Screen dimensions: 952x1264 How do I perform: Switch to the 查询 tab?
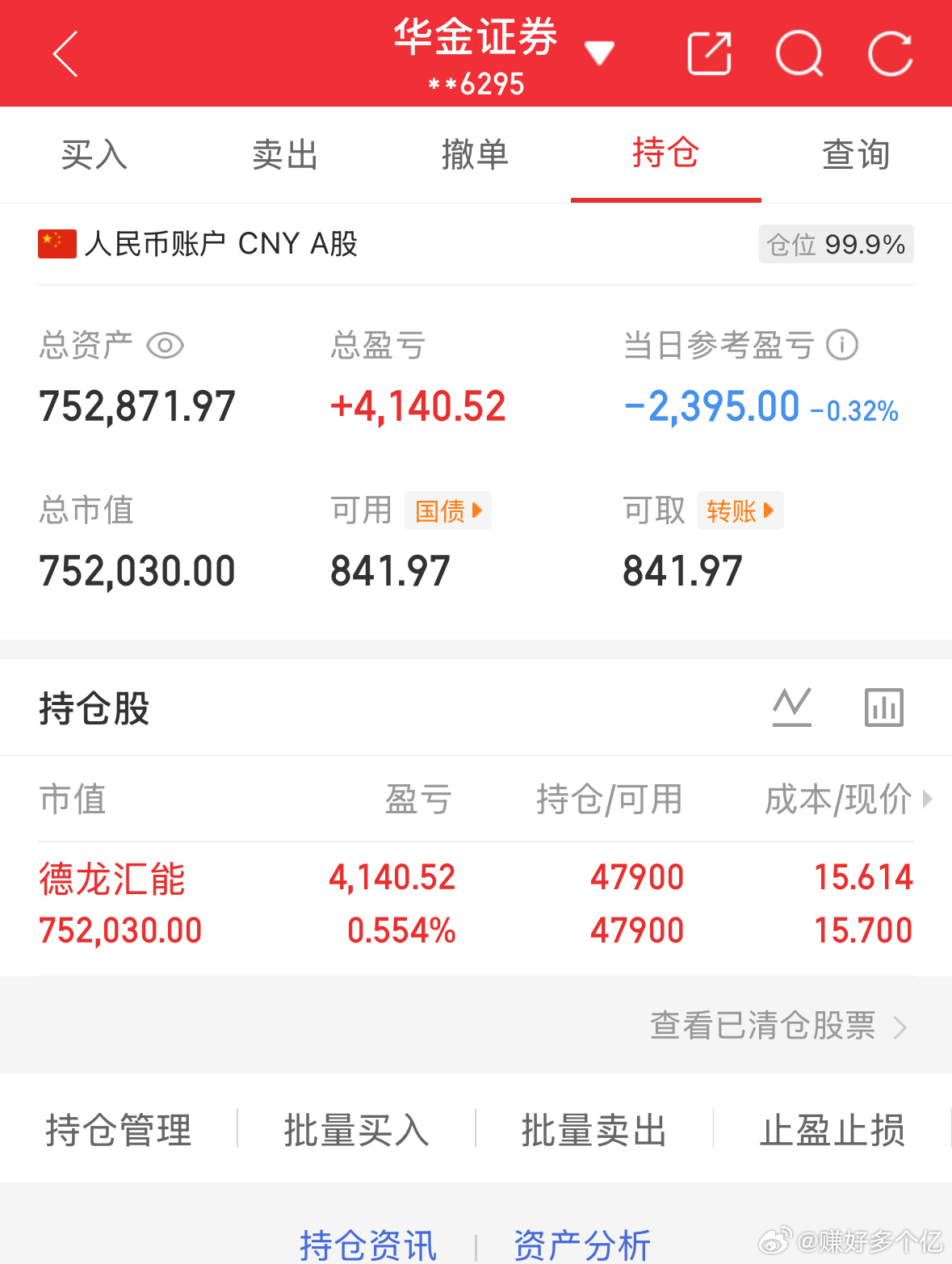[856, 154]
